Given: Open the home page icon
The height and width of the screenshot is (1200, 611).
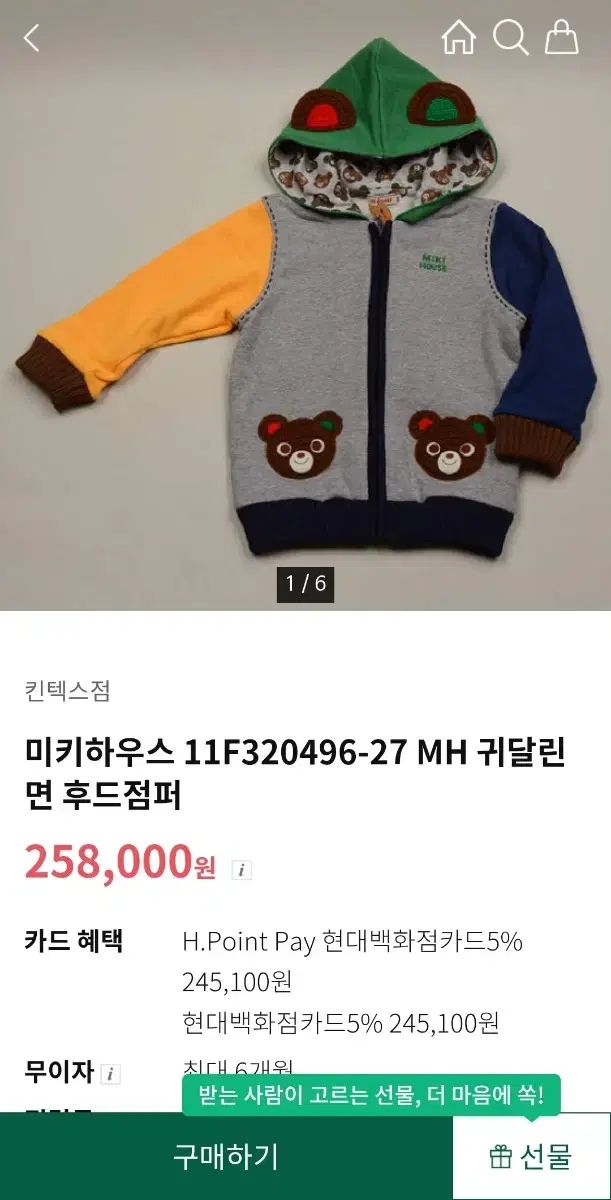Looking at the screenshot, I should coord(459,38).
